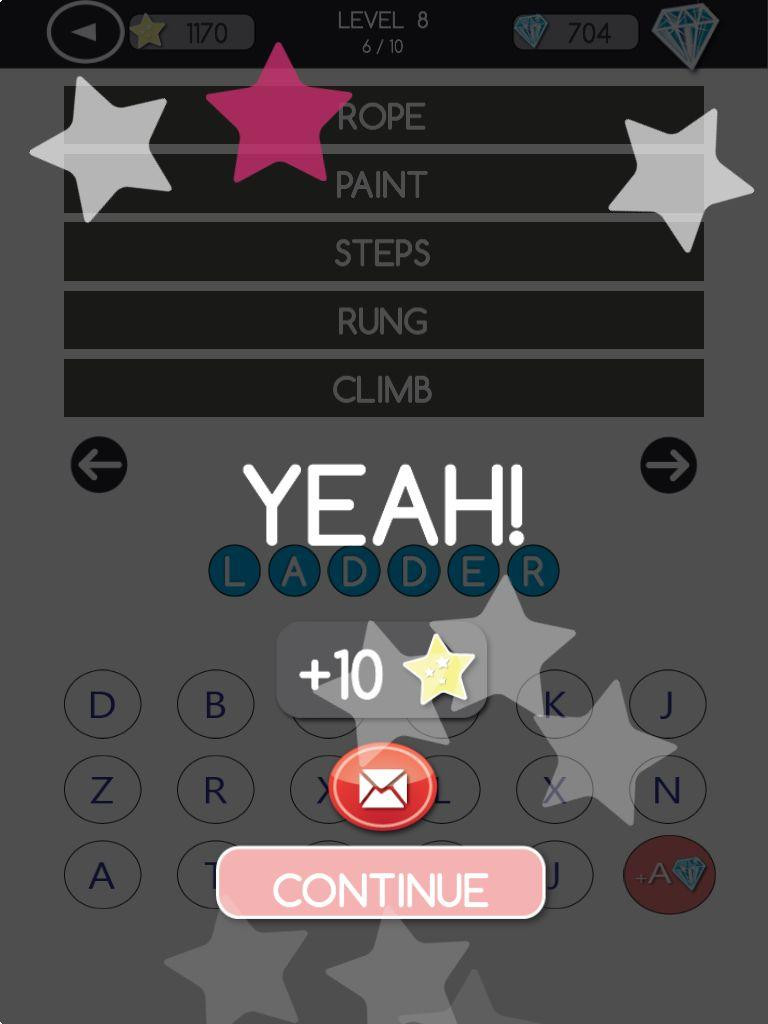Use the reveal-letter diamond hint

669,874
